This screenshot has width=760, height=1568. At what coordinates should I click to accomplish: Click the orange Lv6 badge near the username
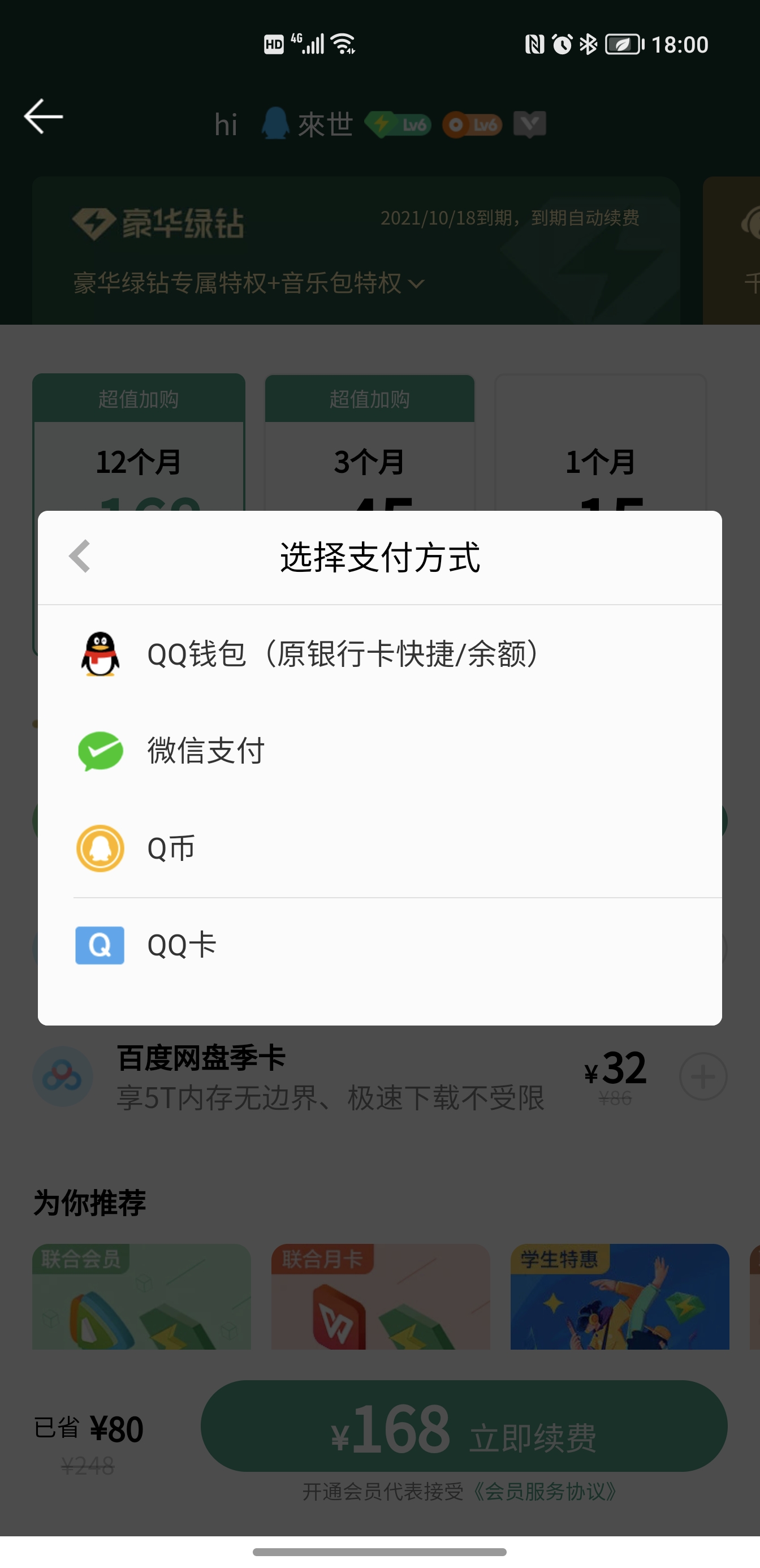click(474, 123)
